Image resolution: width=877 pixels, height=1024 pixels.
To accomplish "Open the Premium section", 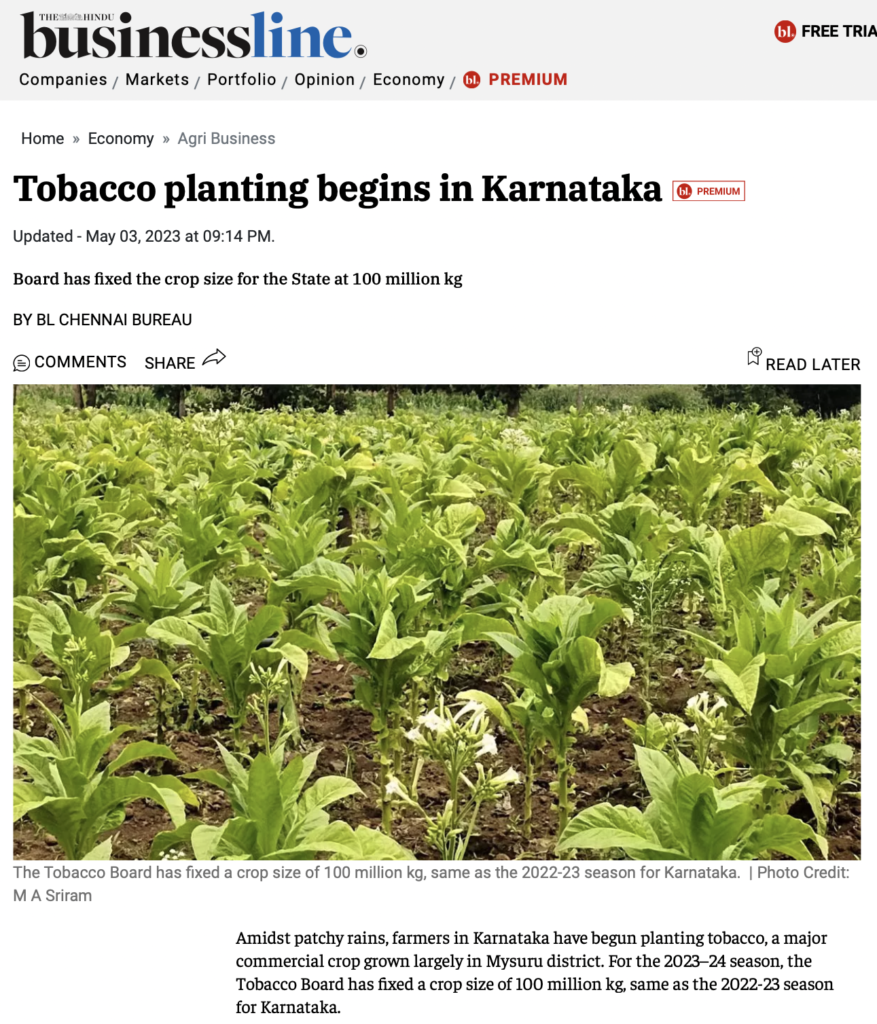I will coord(516,80).
